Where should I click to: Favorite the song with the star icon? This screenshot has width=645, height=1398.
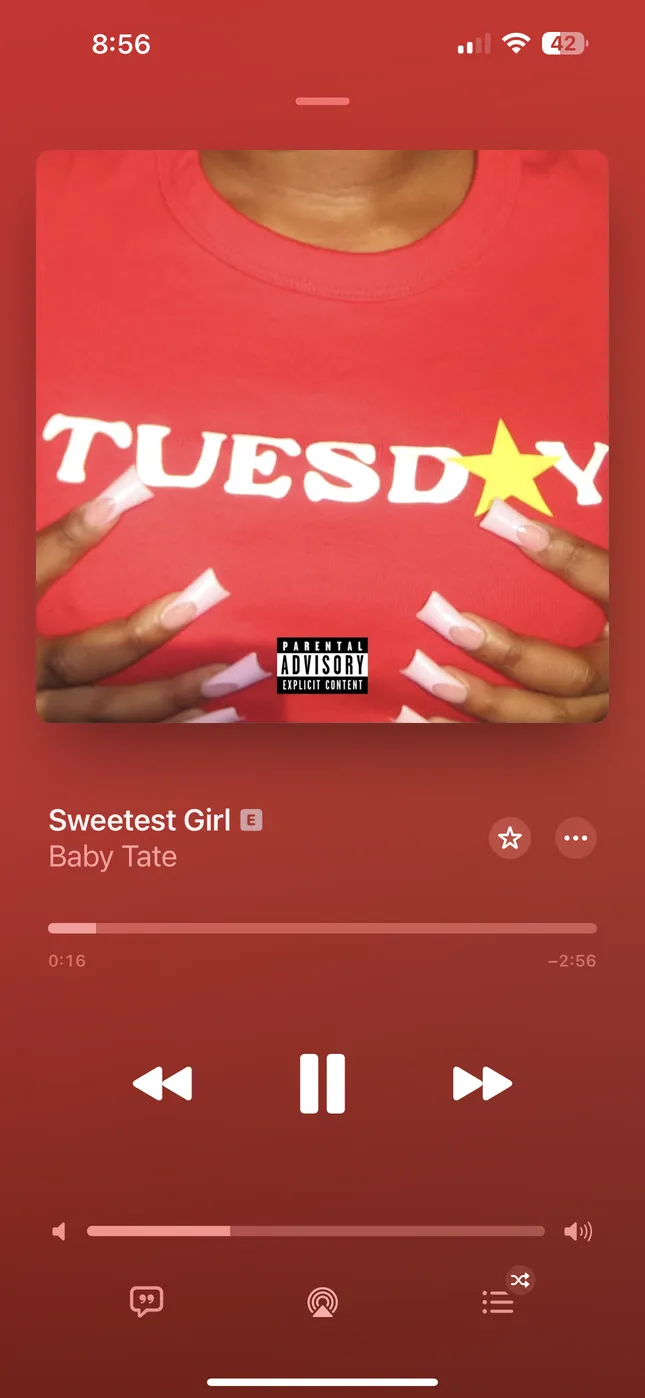pos(510,838)
